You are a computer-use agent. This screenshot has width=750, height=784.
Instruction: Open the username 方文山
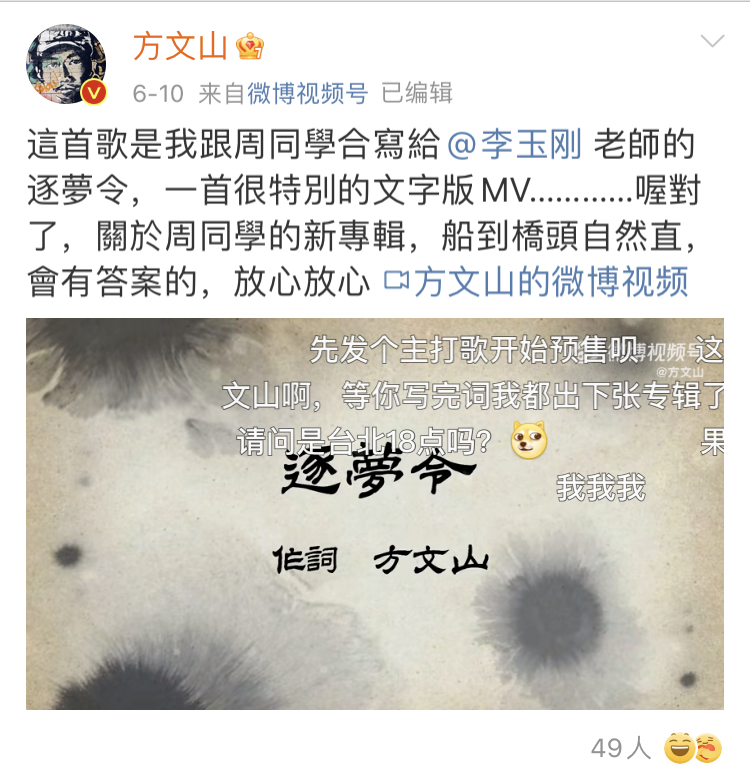tap(180, 45)
